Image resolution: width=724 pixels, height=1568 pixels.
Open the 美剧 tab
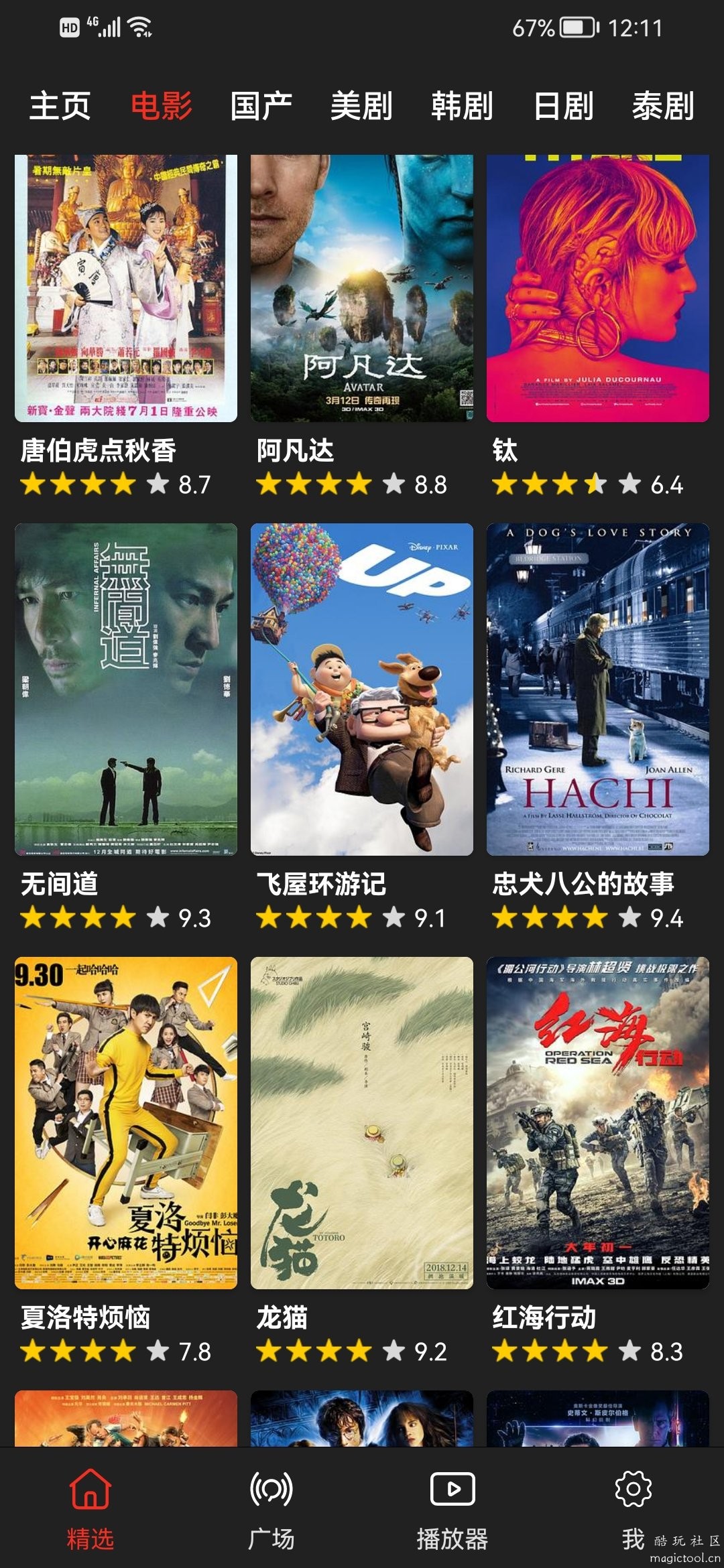tap(361, 106)
